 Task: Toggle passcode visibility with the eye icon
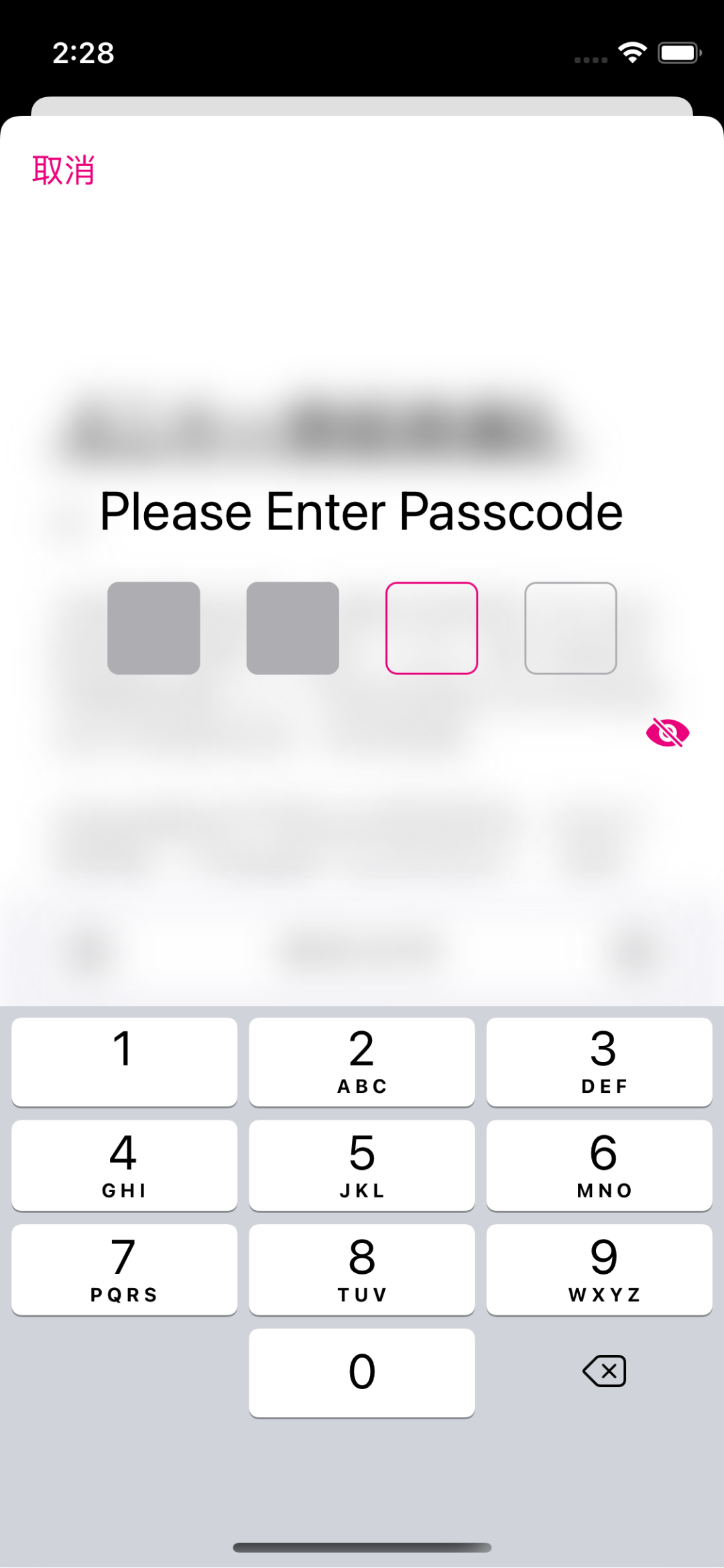[667, 732]
